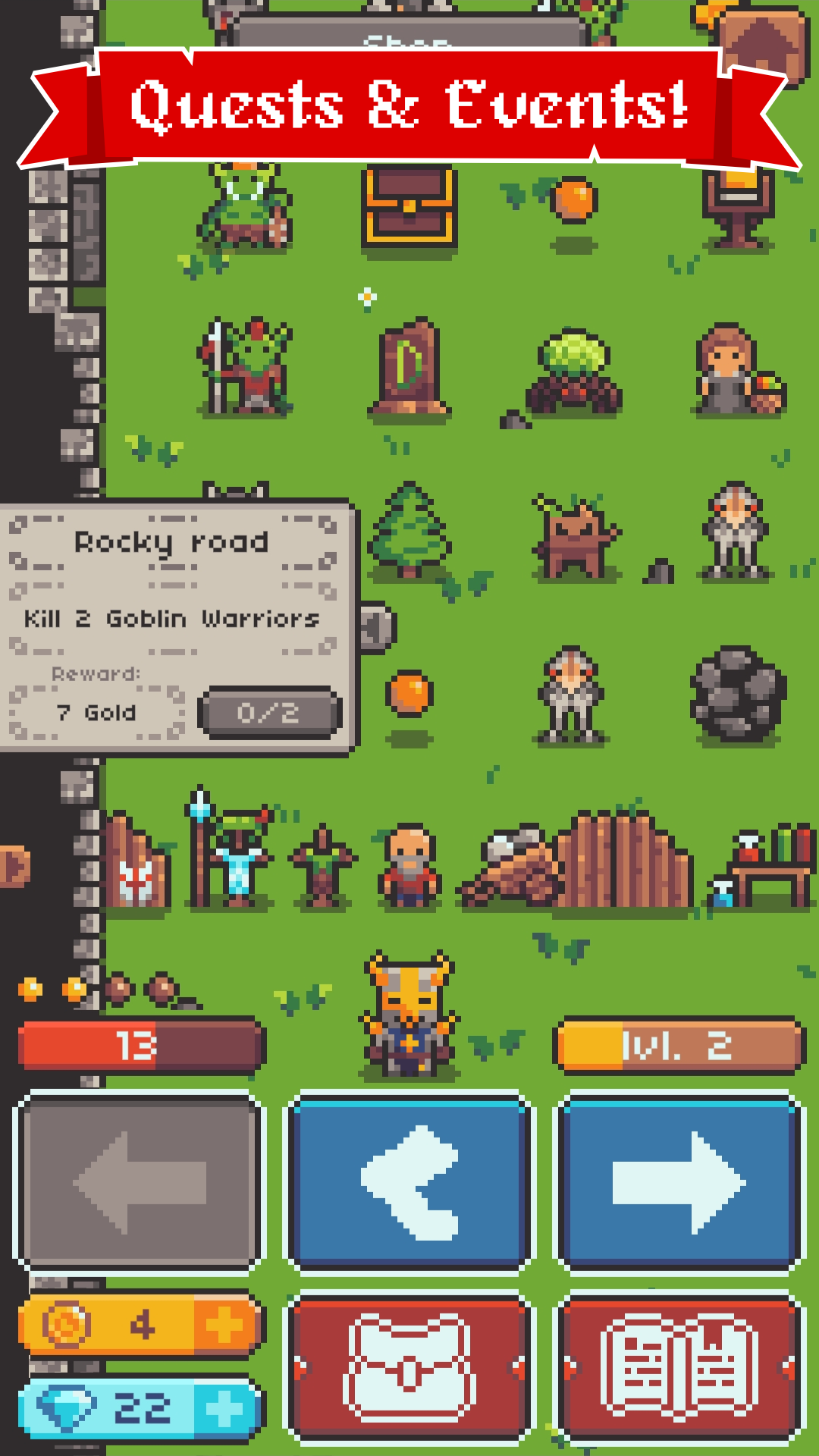The width and height of the screenshot is (819, 1456).
Task: Tap the grey left arrow move button
Action: 140,1182
